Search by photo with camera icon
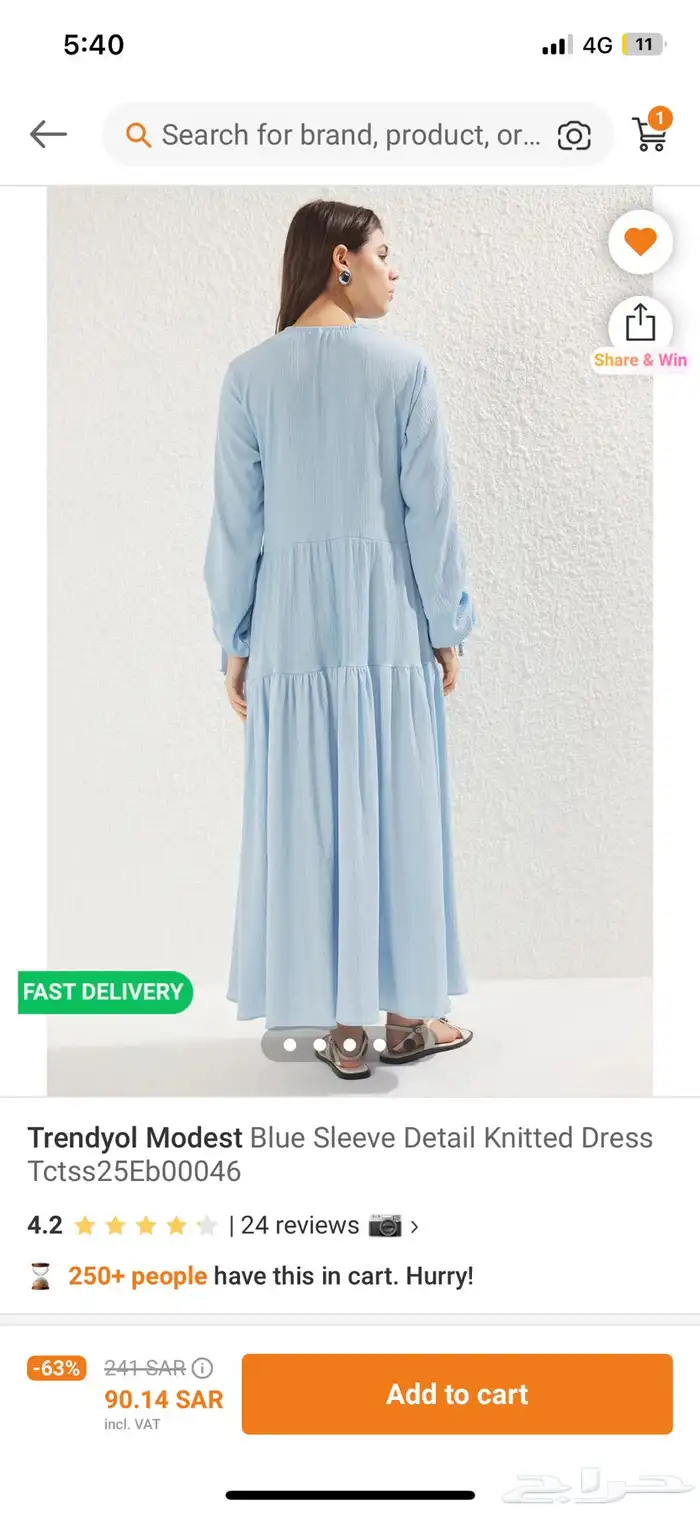700x1514 pixels. pyautogui.click(x=574, y=136)
